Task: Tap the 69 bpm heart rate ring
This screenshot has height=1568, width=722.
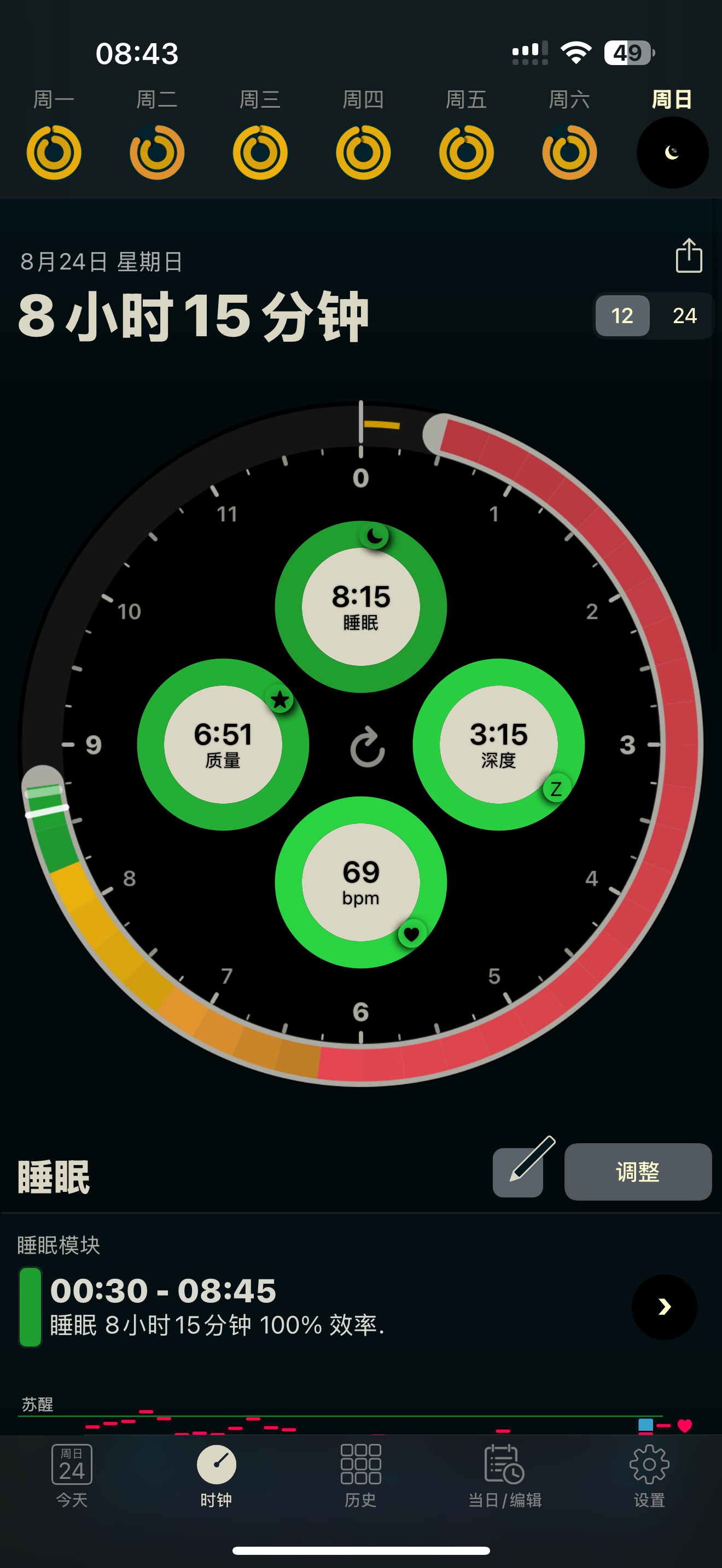Action: click(361, 882)
